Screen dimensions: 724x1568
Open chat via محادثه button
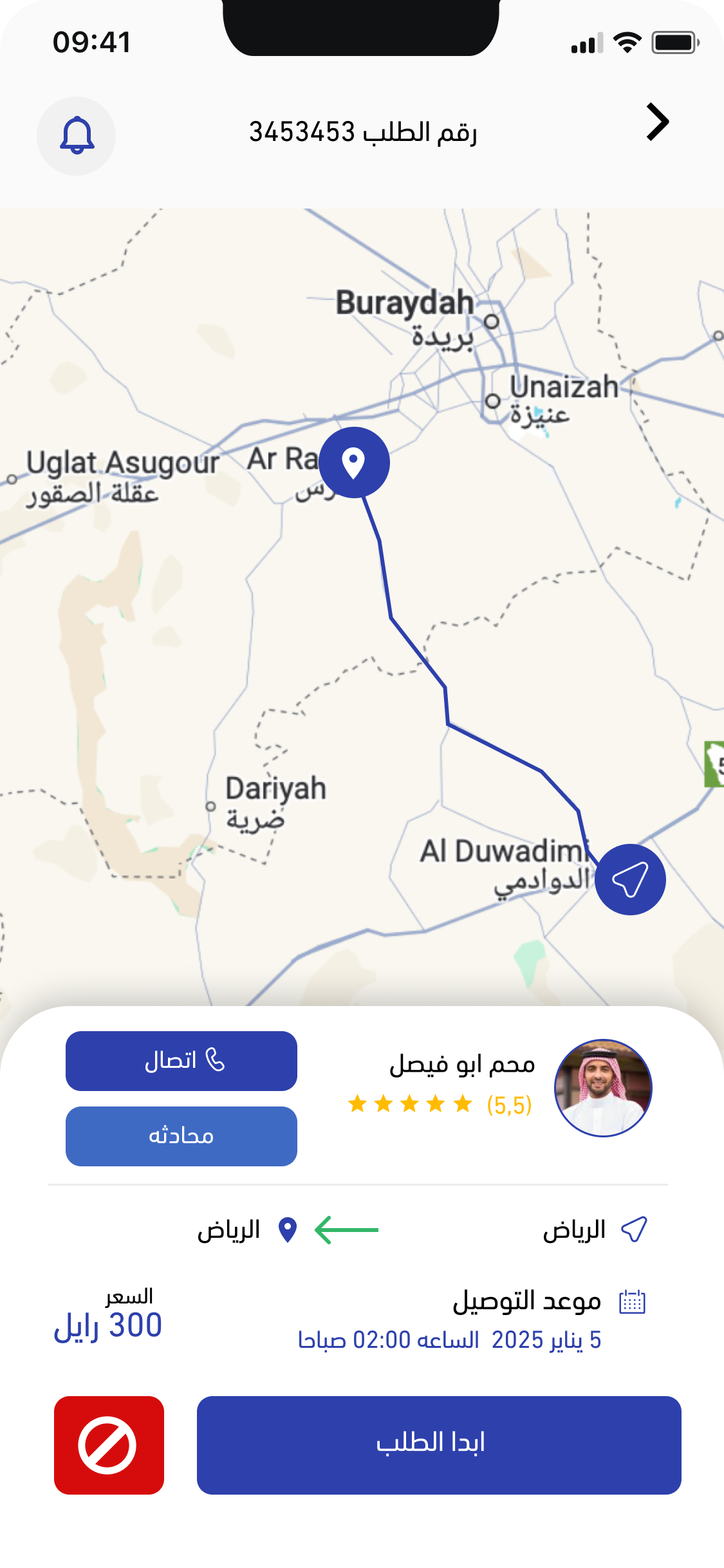tap(181, 1135)
